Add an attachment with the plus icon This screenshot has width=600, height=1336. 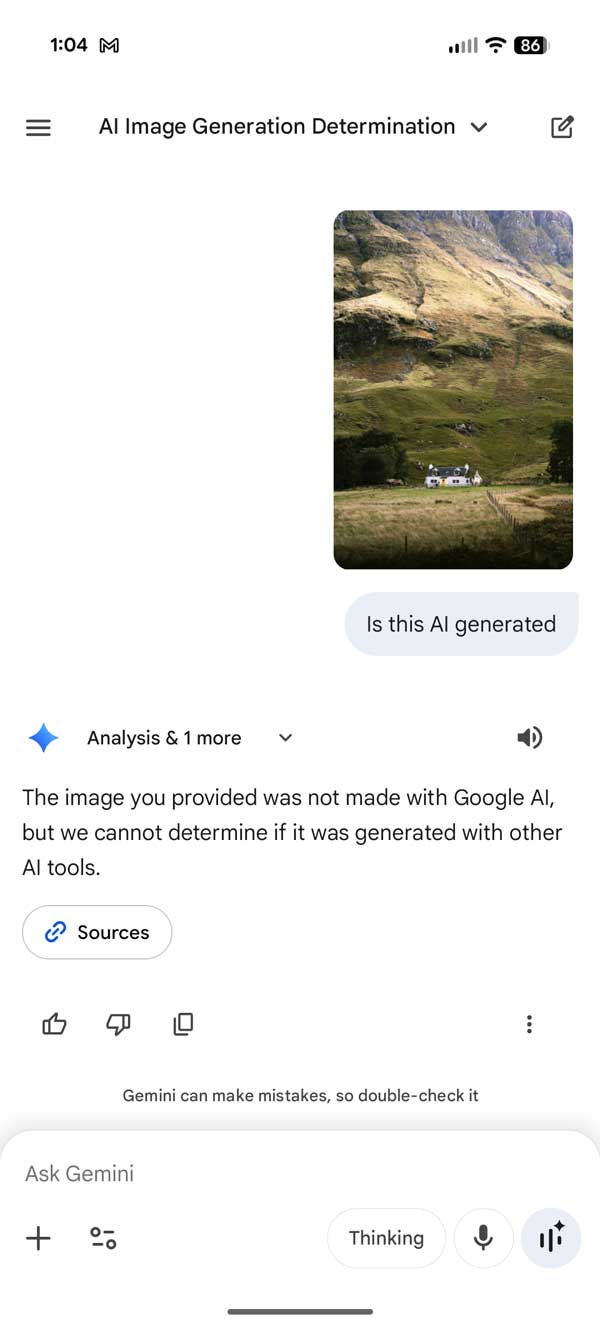pyautogui.click(x=38, y=1238)
